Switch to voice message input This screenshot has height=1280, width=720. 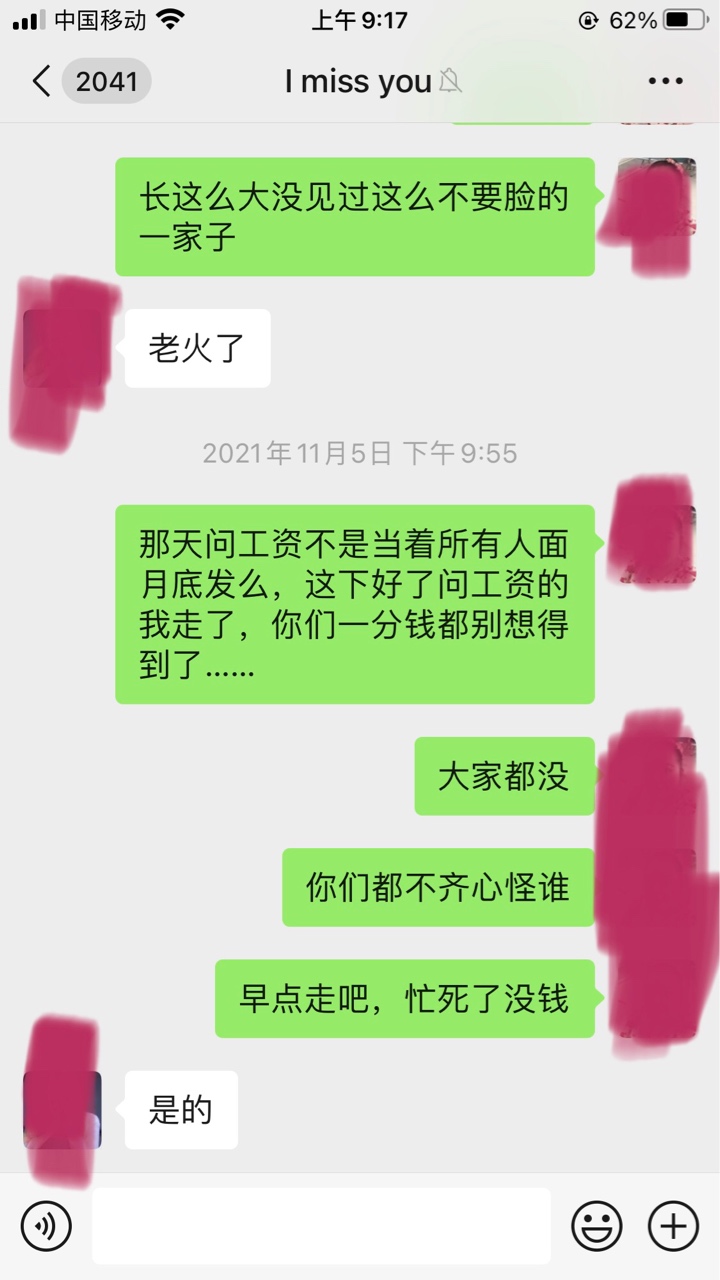[46, 1225]
